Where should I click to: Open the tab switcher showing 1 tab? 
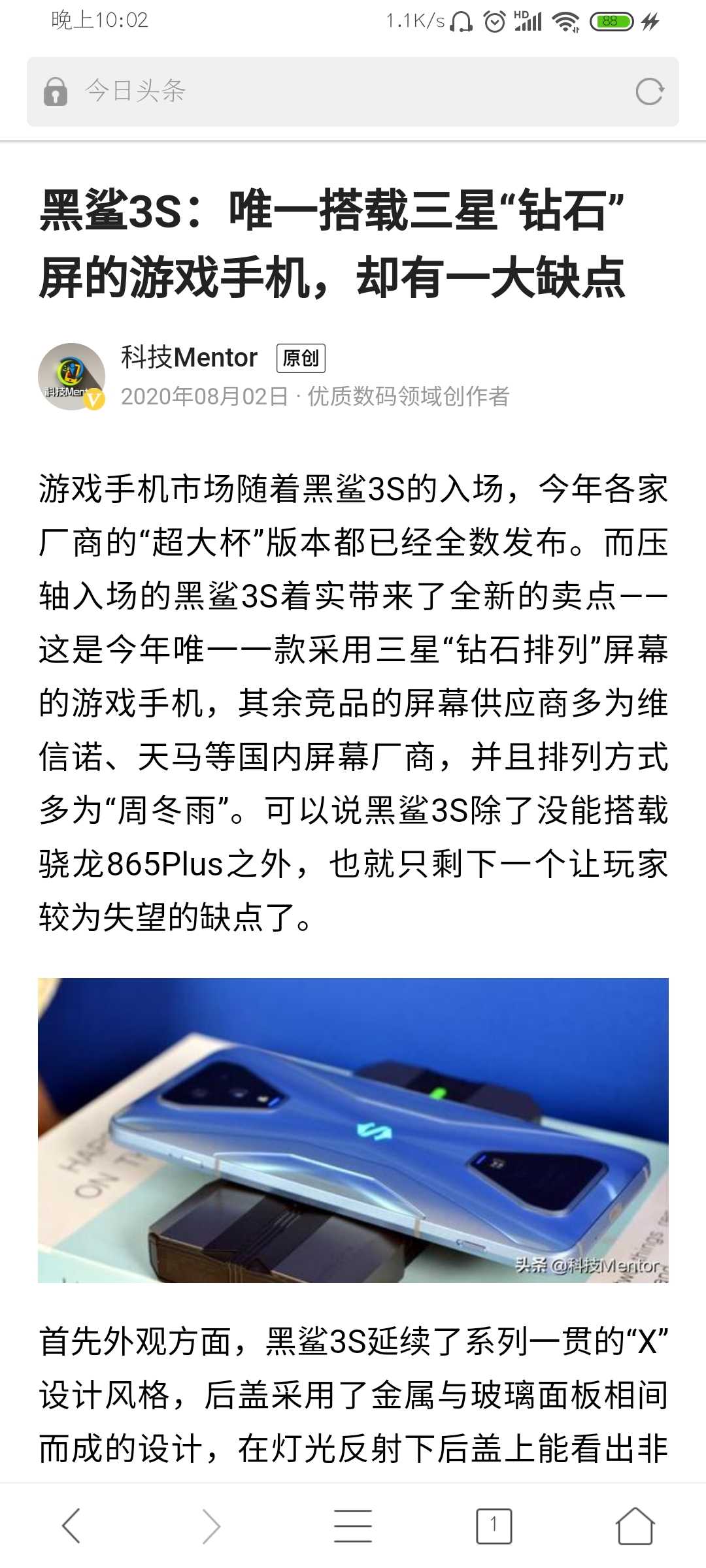[494, 1526]
